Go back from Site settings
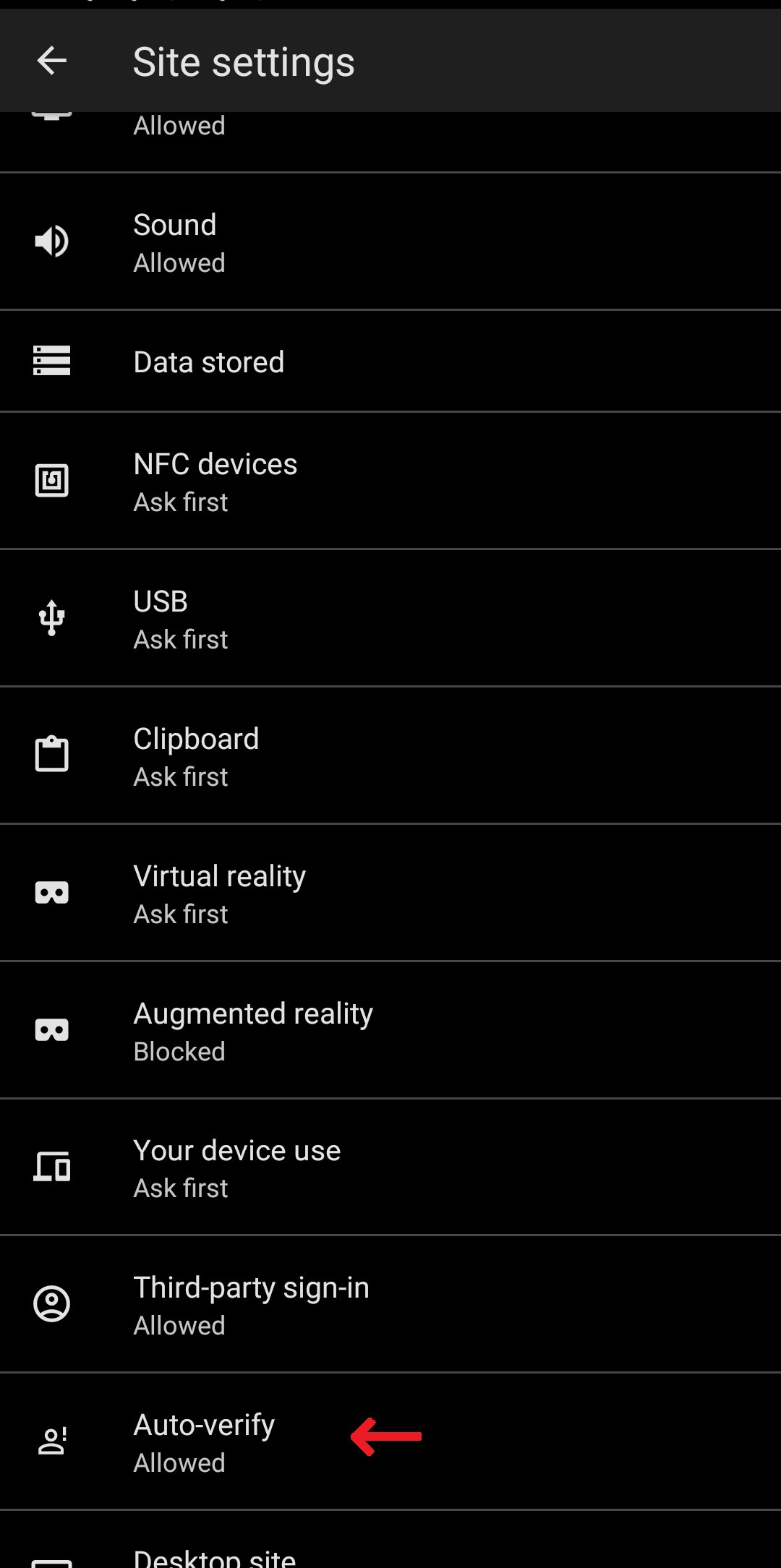 [x=52, y=61]
